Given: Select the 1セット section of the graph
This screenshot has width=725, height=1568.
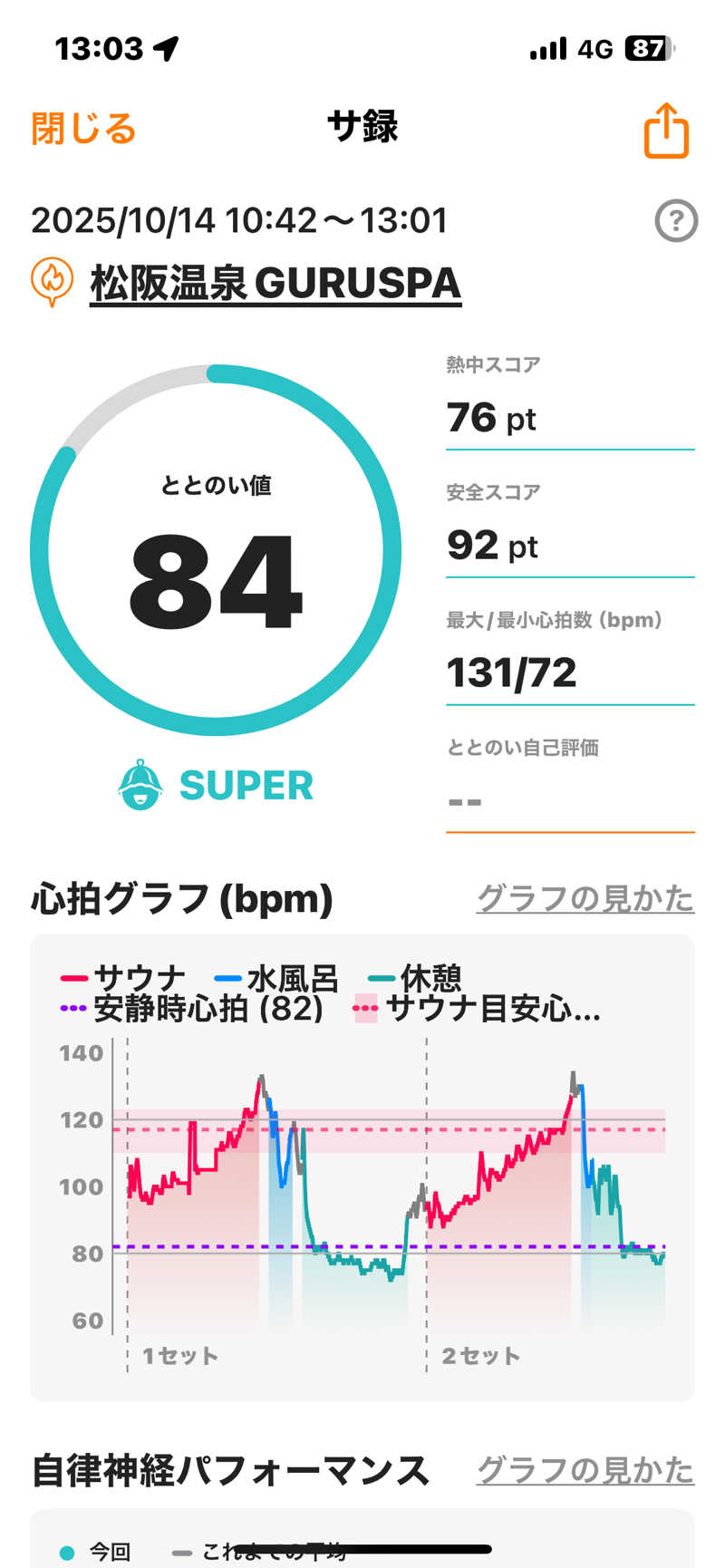Looking at the screenshot, I should pos(181,1357).
